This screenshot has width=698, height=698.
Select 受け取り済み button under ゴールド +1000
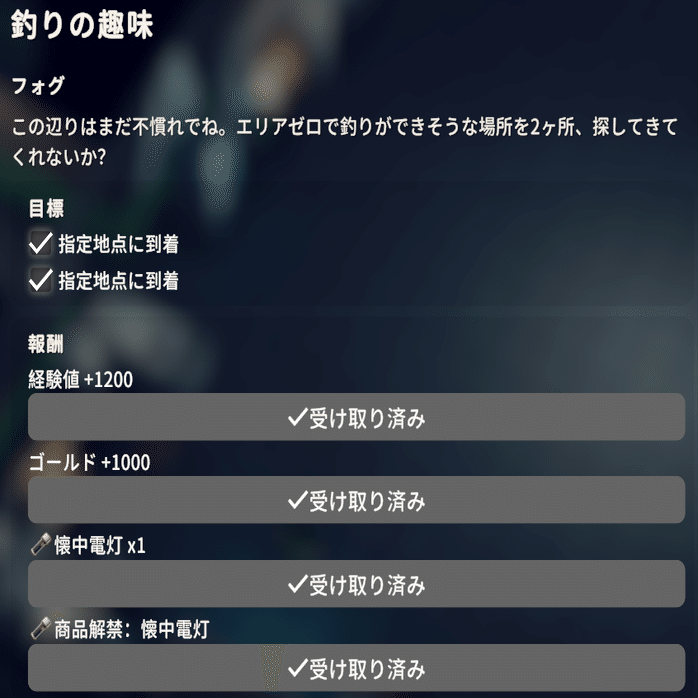point(356,501)
